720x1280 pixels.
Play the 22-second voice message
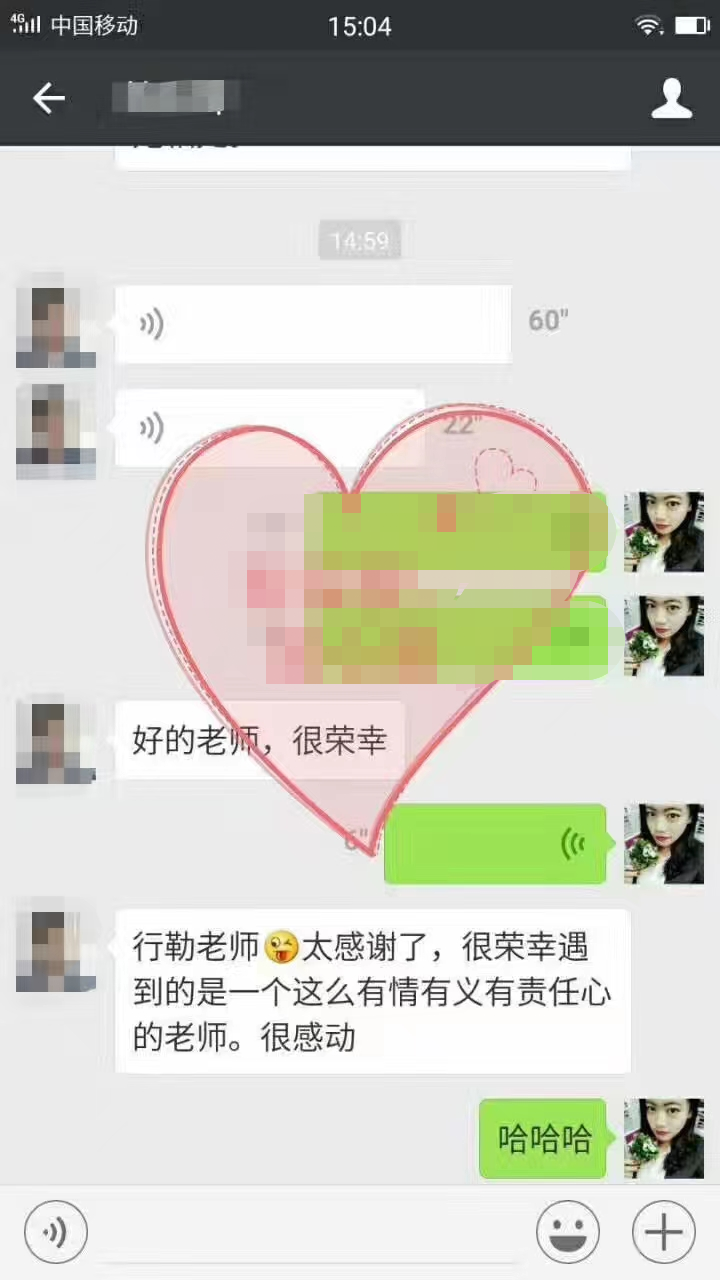[270, 428]
